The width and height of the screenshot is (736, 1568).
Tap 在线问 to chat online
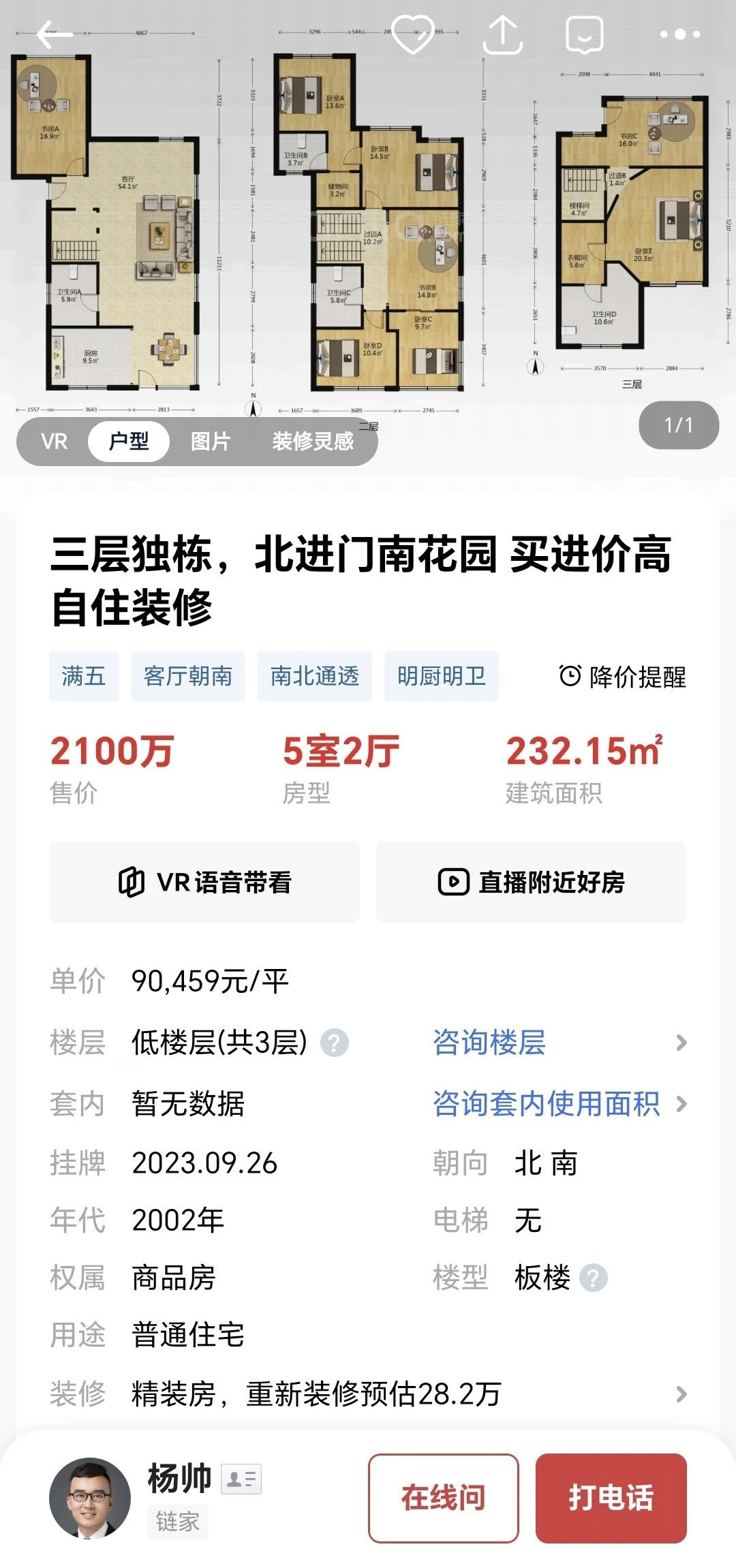coord(444,1498)
